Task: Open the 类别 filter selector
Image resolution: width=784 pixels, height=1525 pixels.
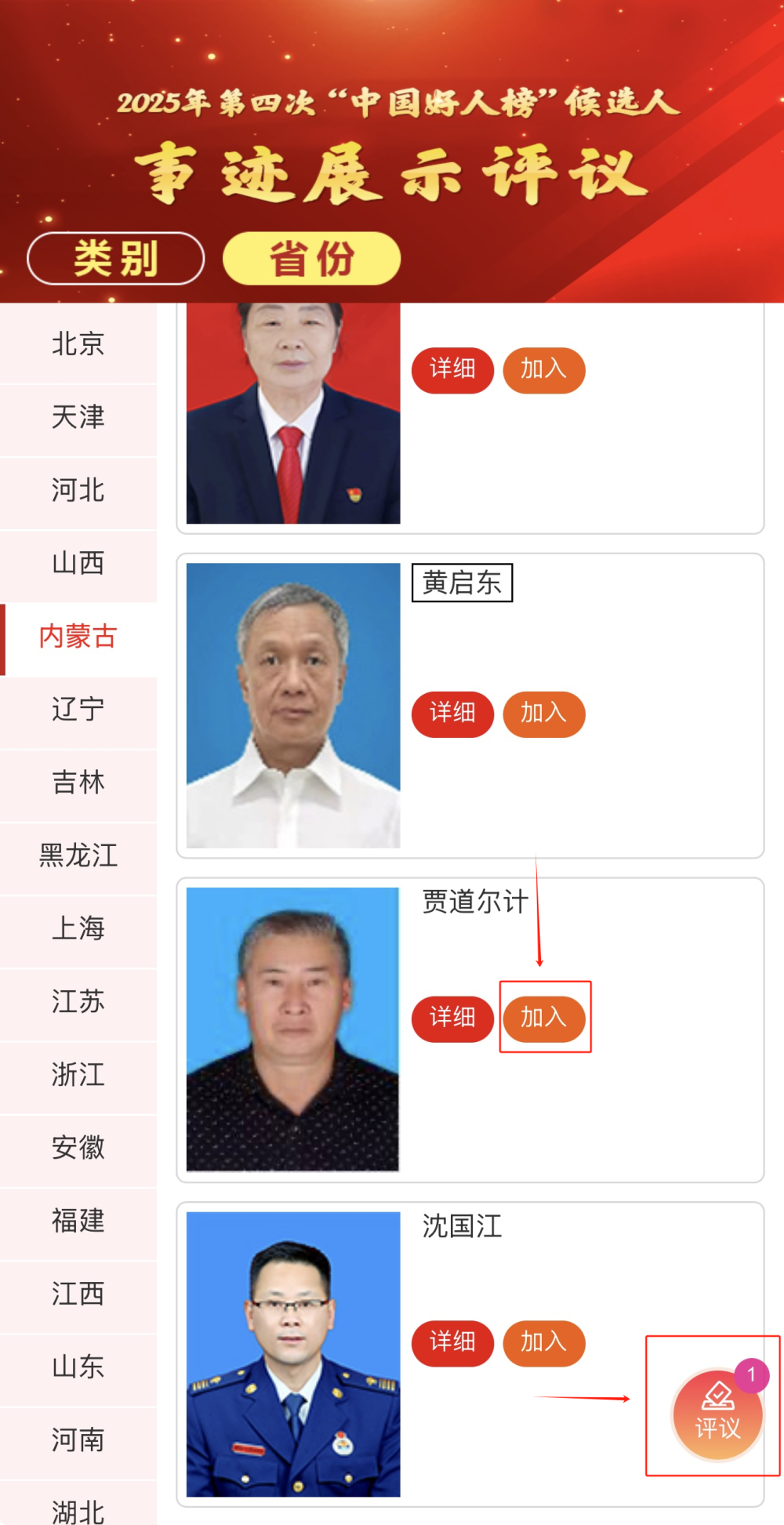Action: 116,258
